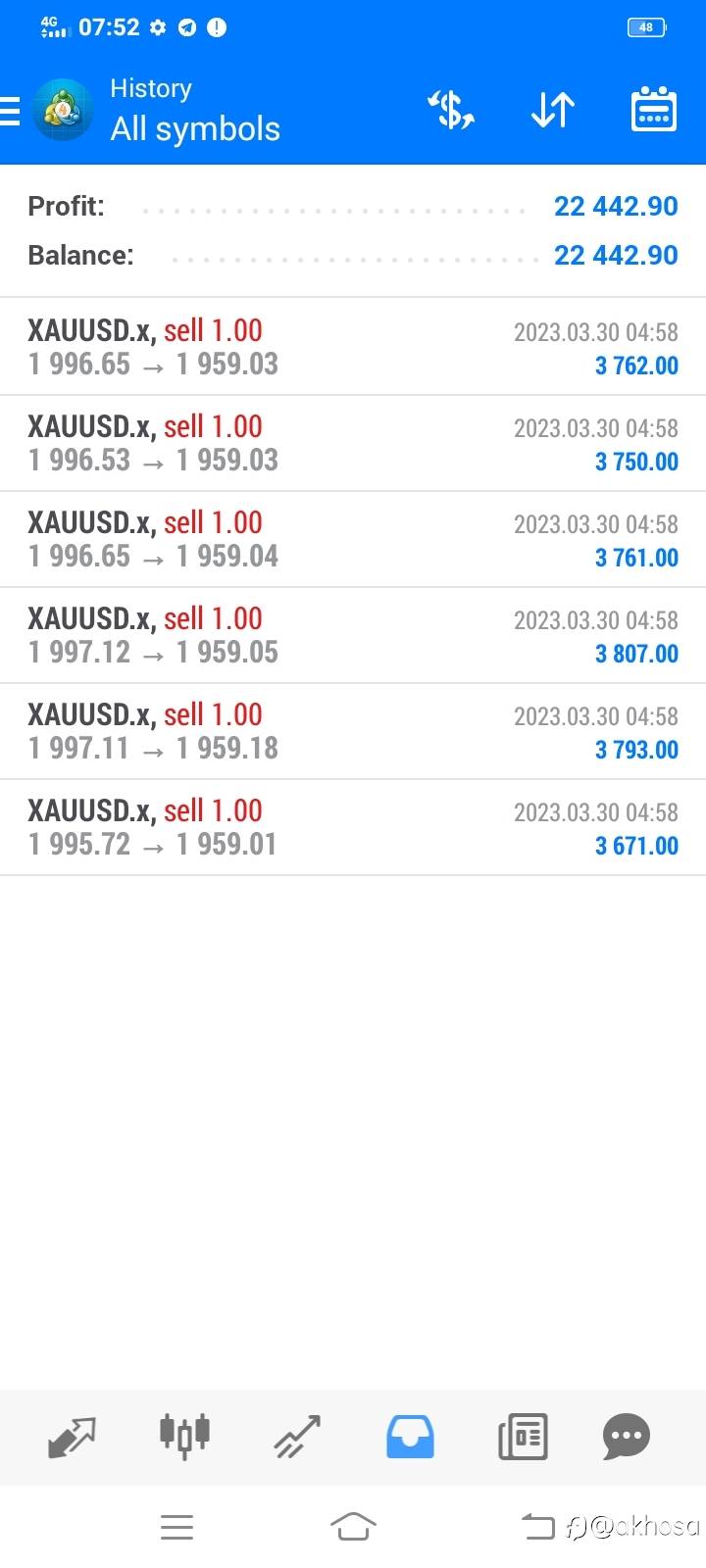Image resolution: width=706 pixels, height=1568 pixels.
Task: Open the trade with profit 3 807.00
Action: pos(353,635)
